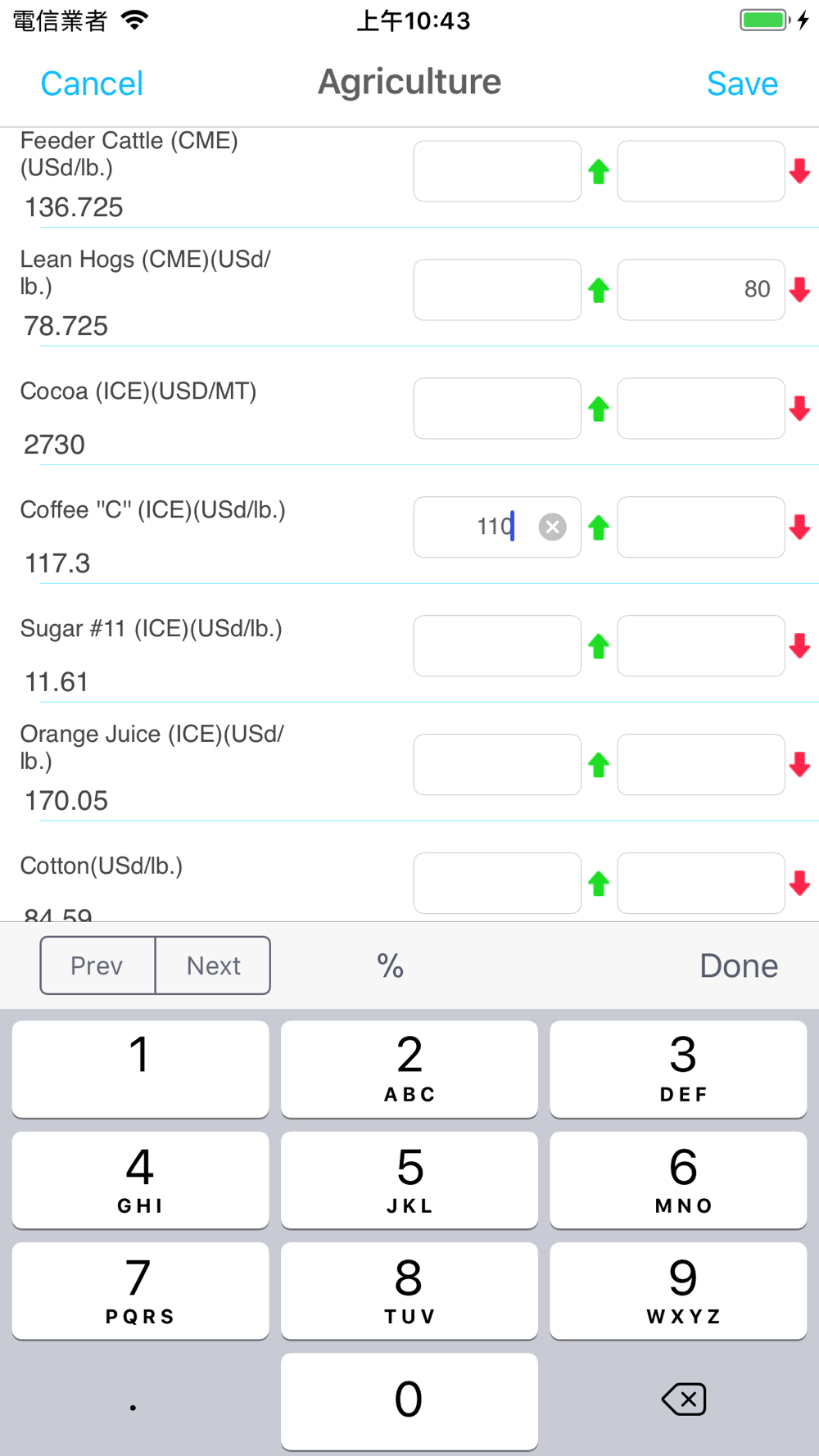Select Feeder Cattle upper alert field
Image resolution: width=819 pixels, height=1456 pixels.
pyautogui.click(x=497, y=171)
